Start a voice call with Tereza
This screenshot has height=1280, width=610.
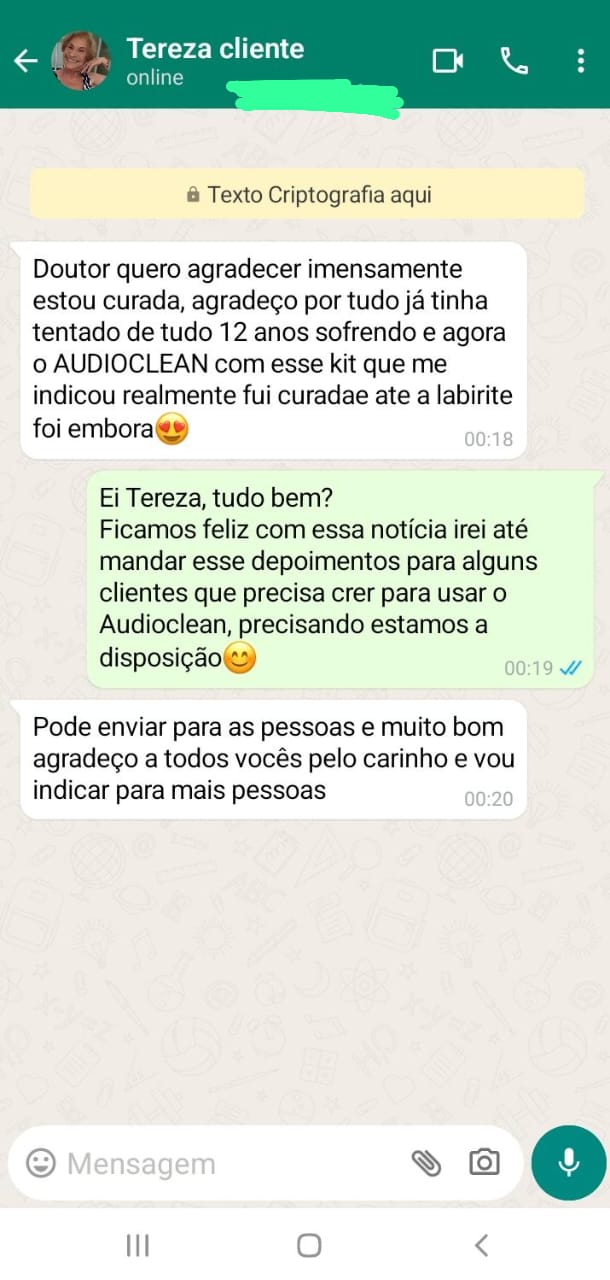pyautogui.click(x=514, y=61)
